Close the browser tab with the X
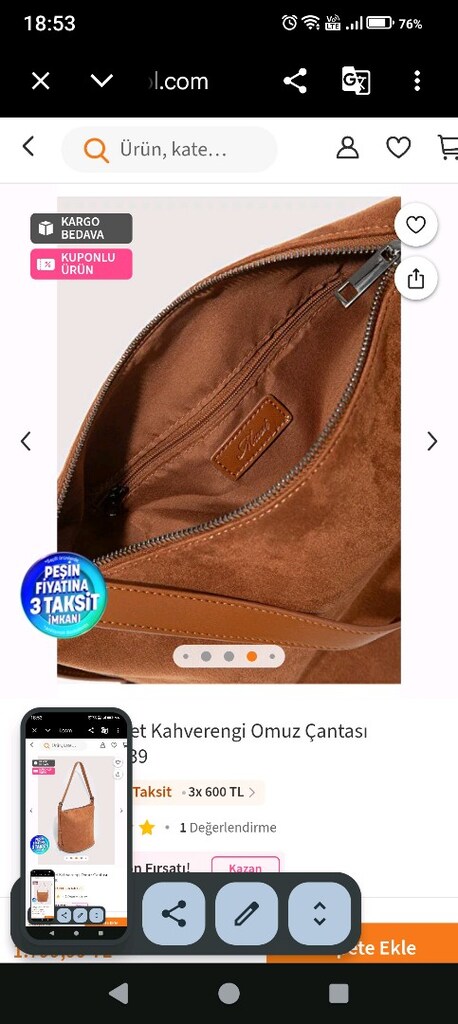The width and height of the screenshot is (458, 1024). 41,81
